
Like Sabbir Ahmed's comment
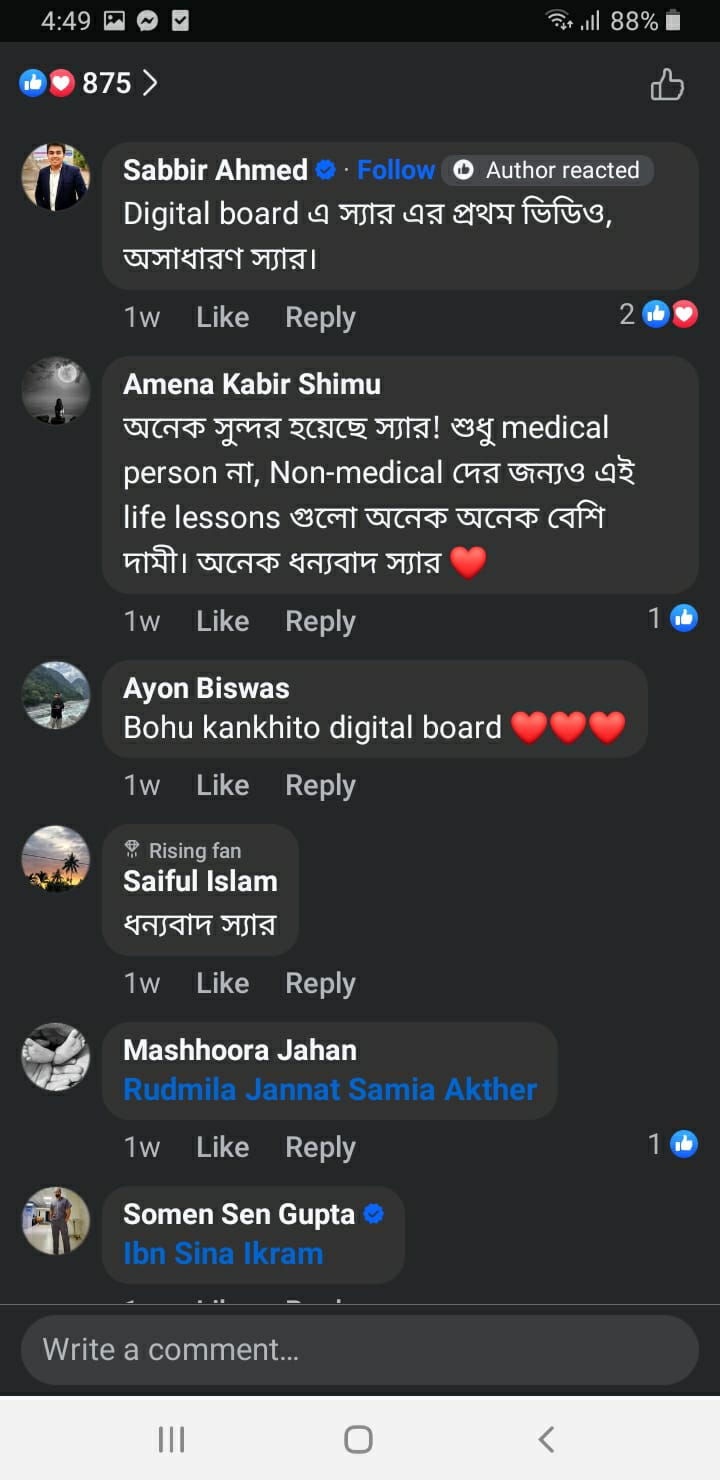click(222, 317)
